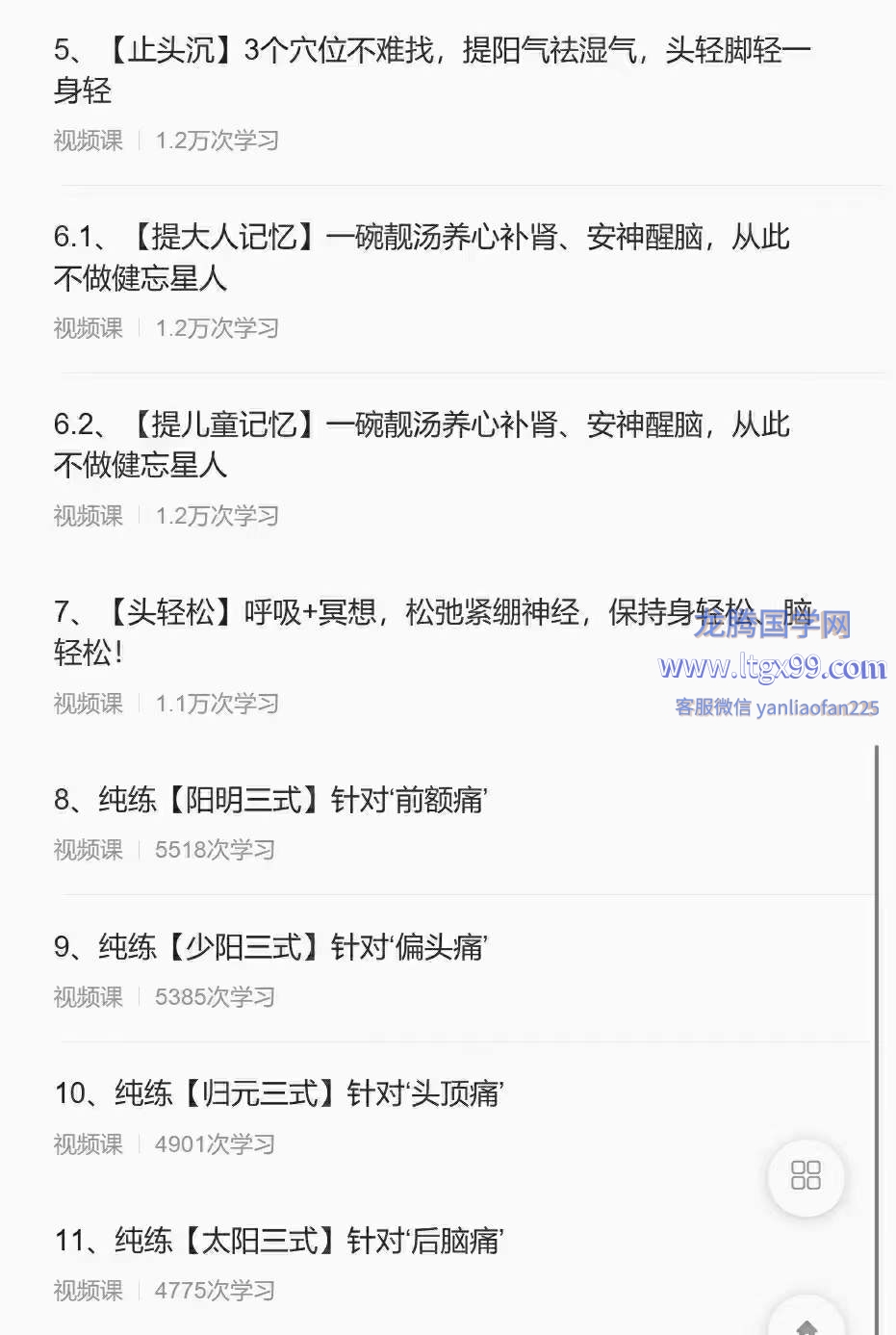Viewport: 896px width, 1335px height.
Task: Open lesson 6.1 【提大人记忆】
Action: pos(422,257)
